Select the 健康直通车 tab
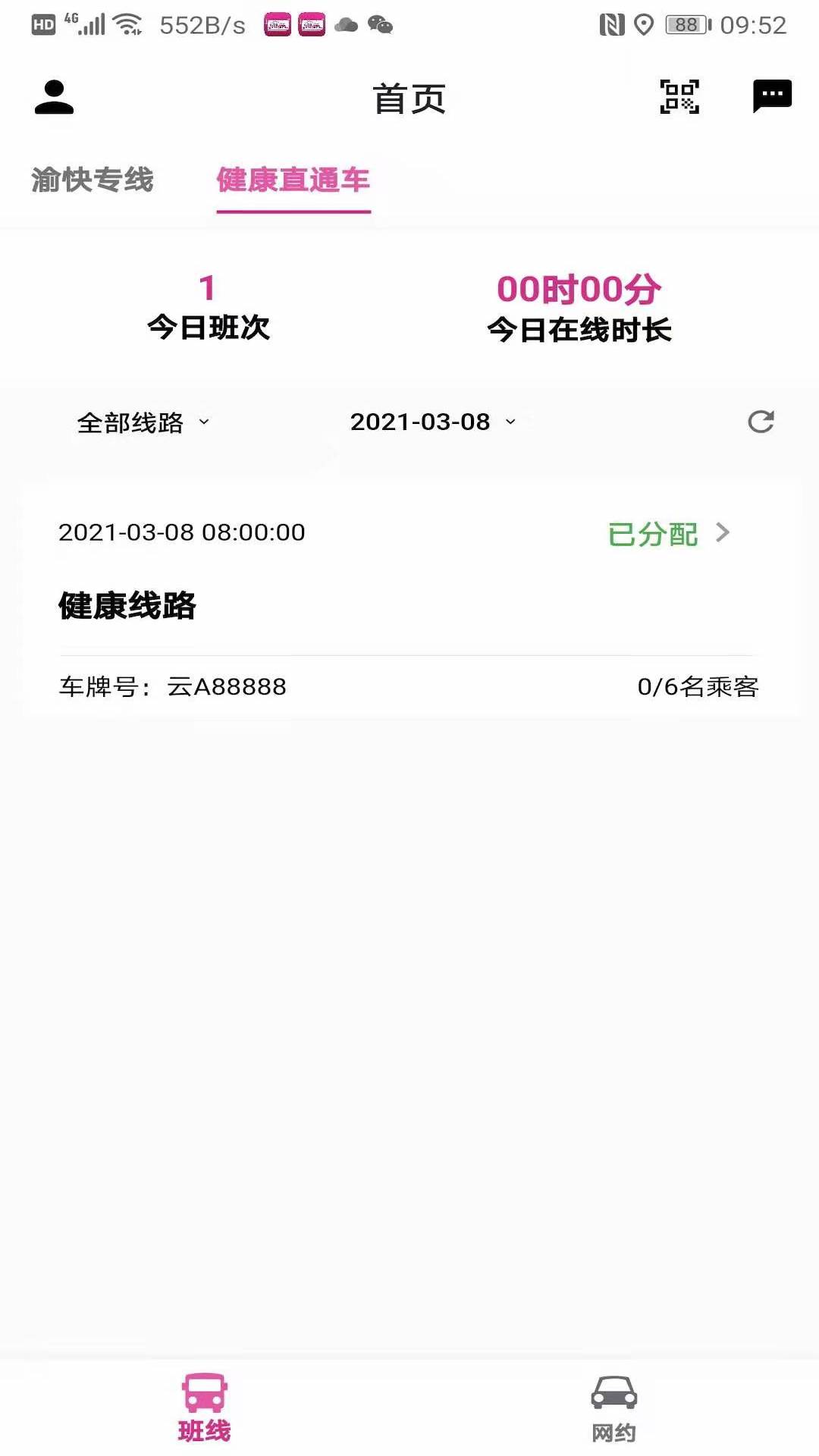This screenshot has width=819, height=1456. coord(293,180)
